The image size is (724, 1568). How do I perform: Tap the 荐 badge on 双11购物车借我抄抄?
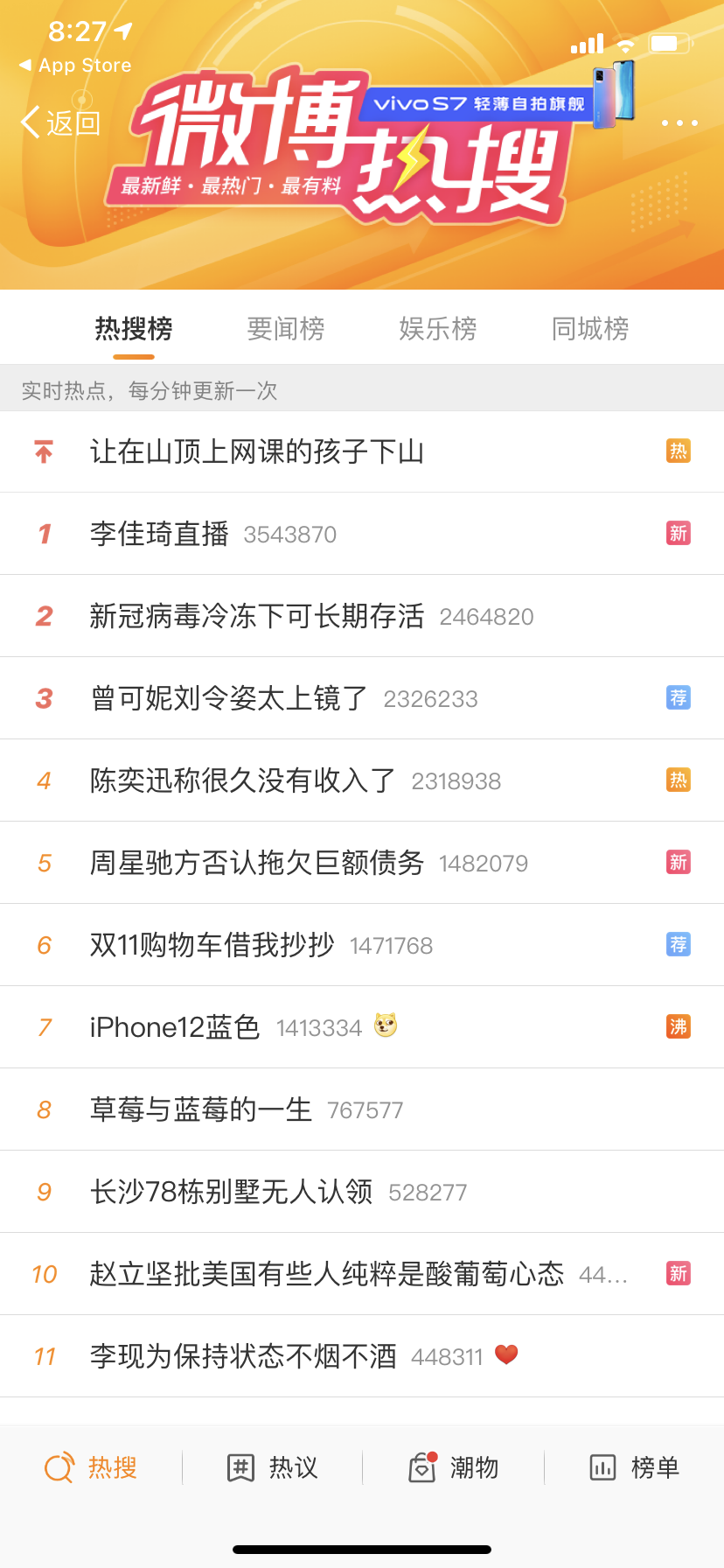679,944
